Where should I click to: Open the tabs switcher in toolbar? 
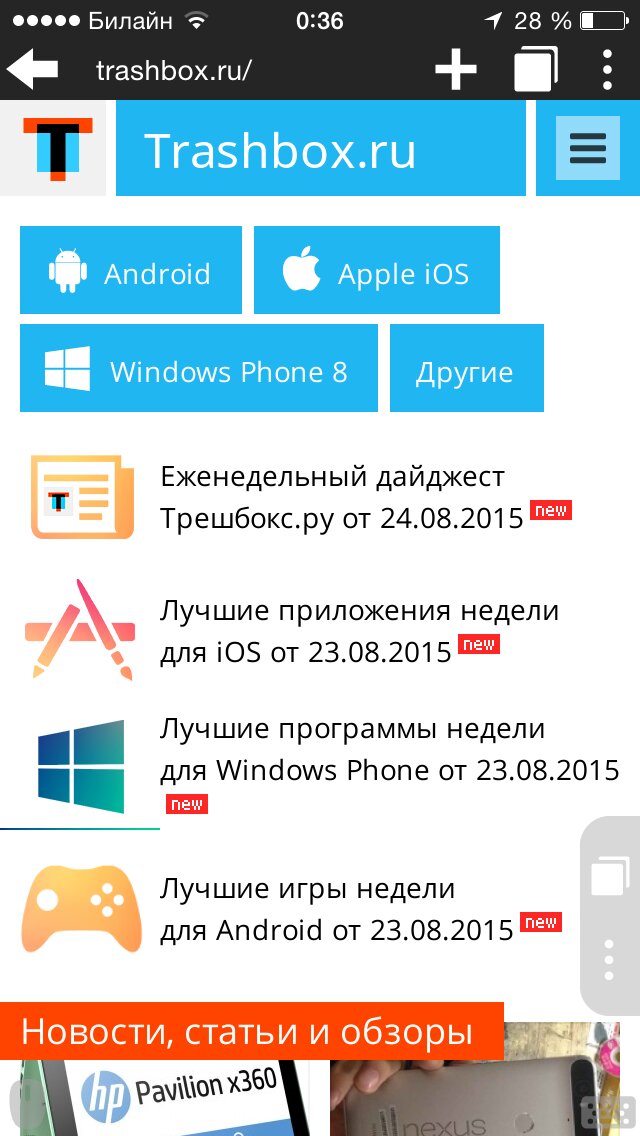535,70
